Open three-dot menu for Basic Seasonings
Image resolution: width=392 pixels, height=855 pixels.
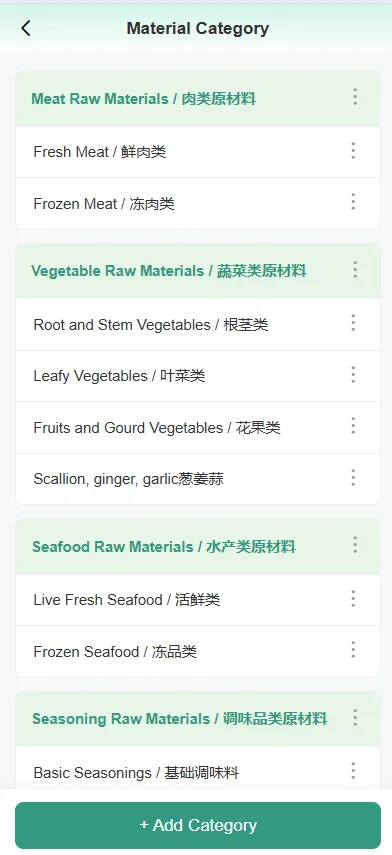[353, 771]
